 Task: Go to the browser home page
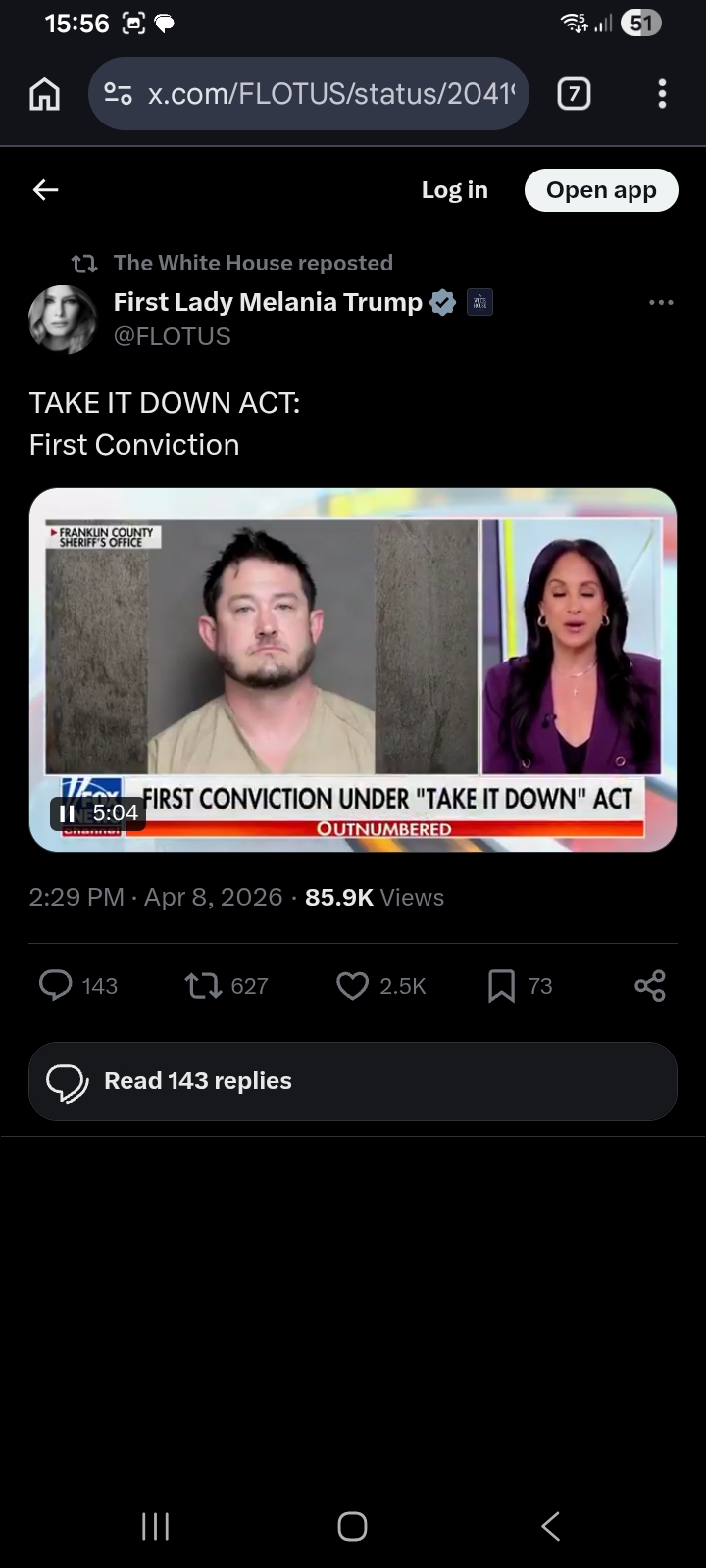coord(45,94)
